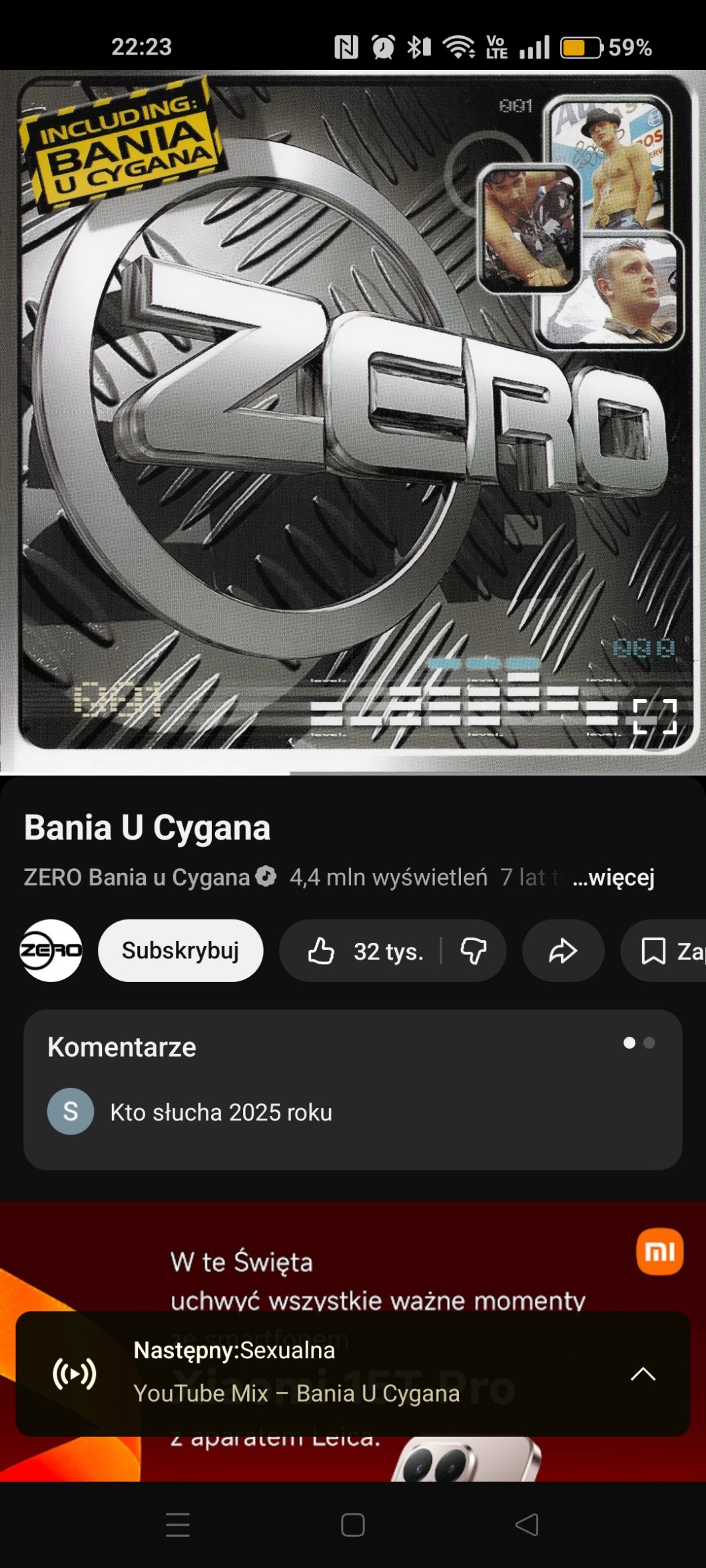Dislike this video
This screenshot has width=706, height=1568.
coord(474,951)
